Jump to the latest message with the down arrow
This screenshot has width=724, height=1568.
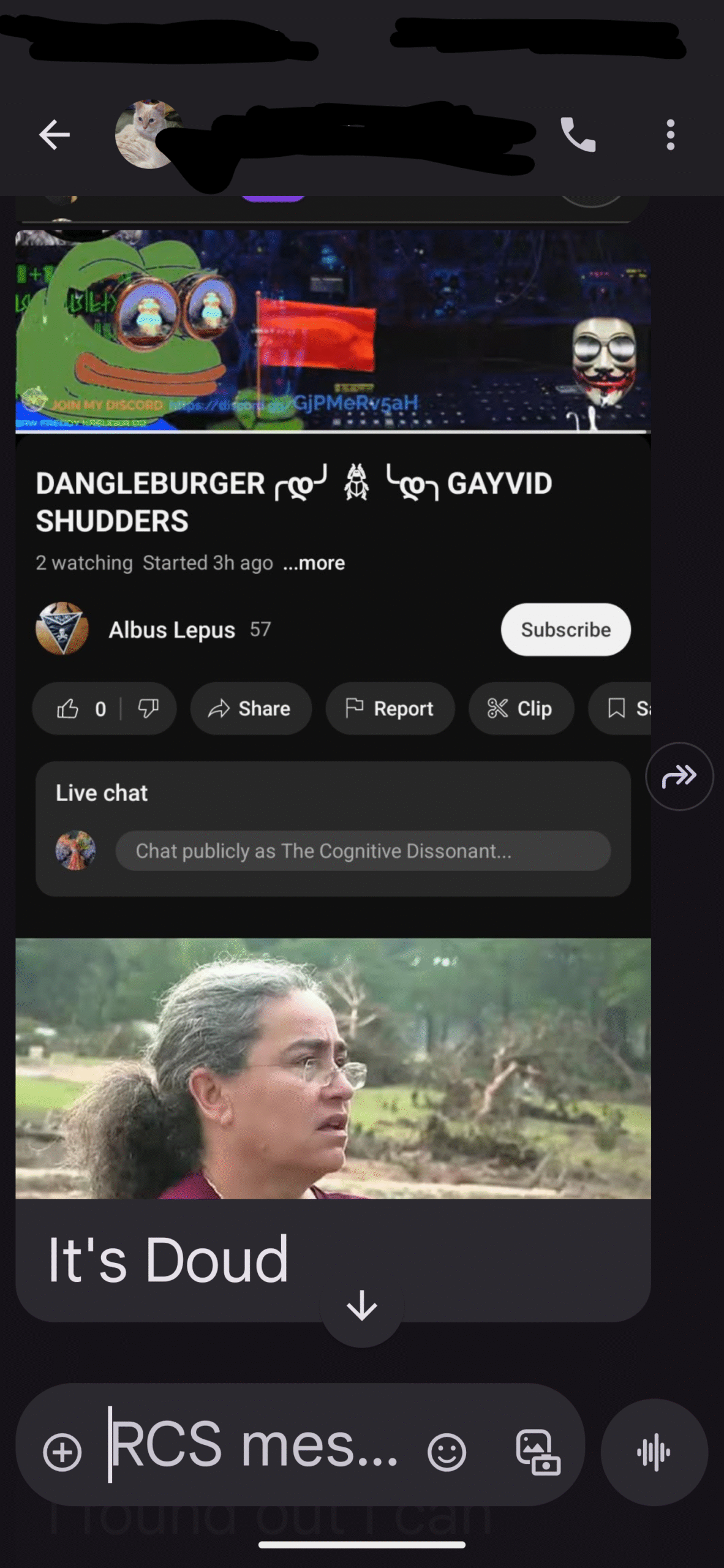pos(362,1306)
